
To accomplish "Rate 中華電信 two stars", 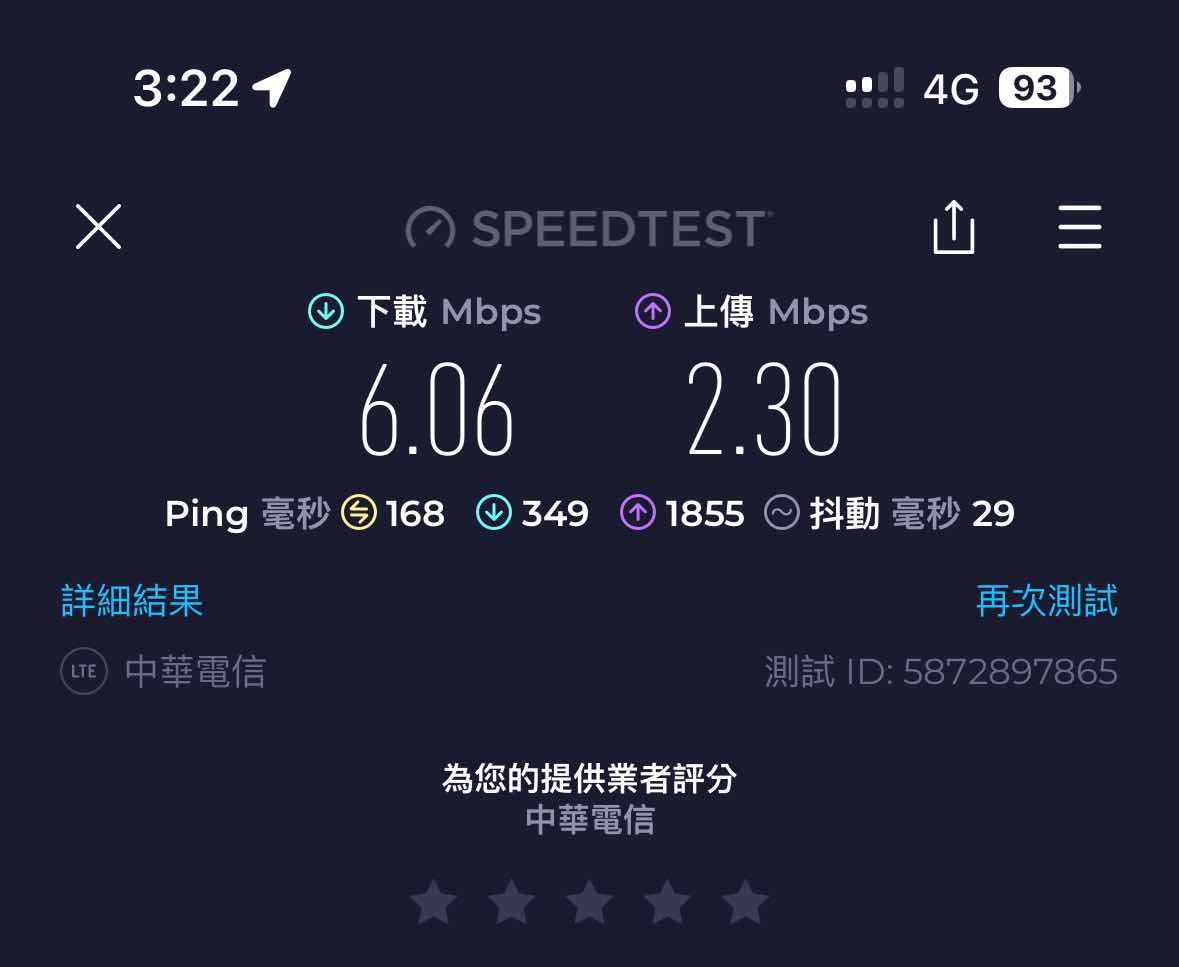I will pos(512,903).
